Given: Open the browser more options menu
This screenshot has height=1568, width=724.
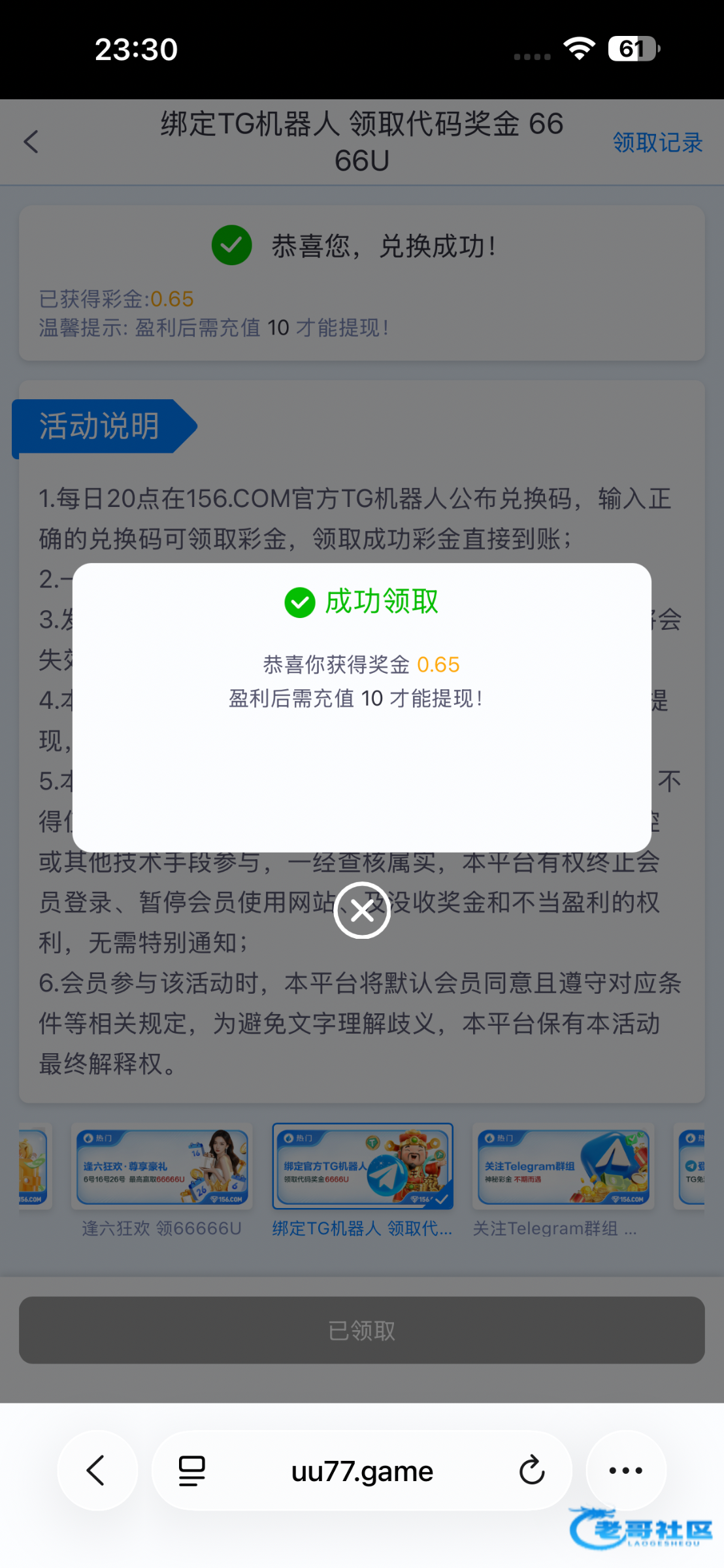Looking at the screenshot, I should pyautogui.click(x=625, y=1471).
